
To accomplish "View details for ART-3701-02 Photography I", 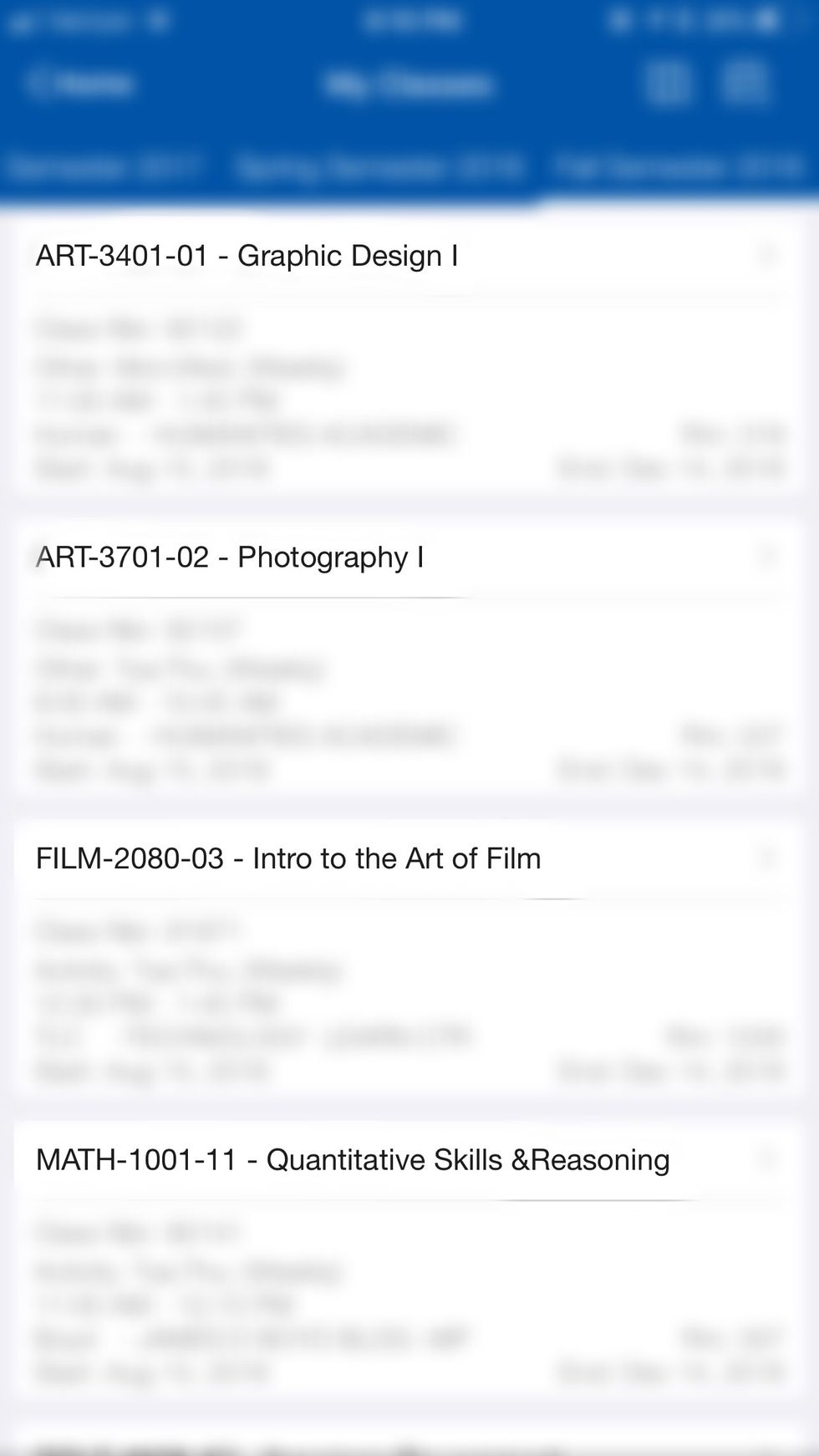I will 230,557.
